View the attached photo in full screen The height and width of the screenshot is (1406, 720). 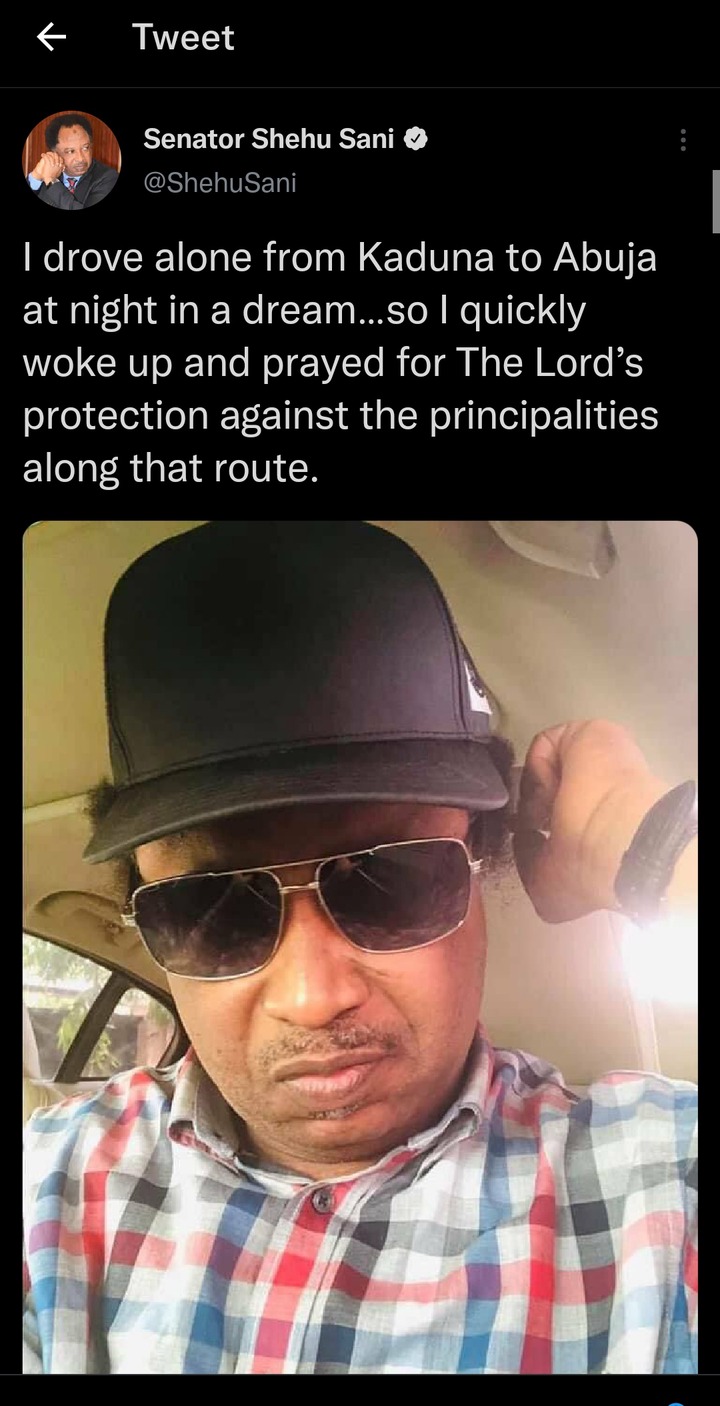tap(360, 945)
